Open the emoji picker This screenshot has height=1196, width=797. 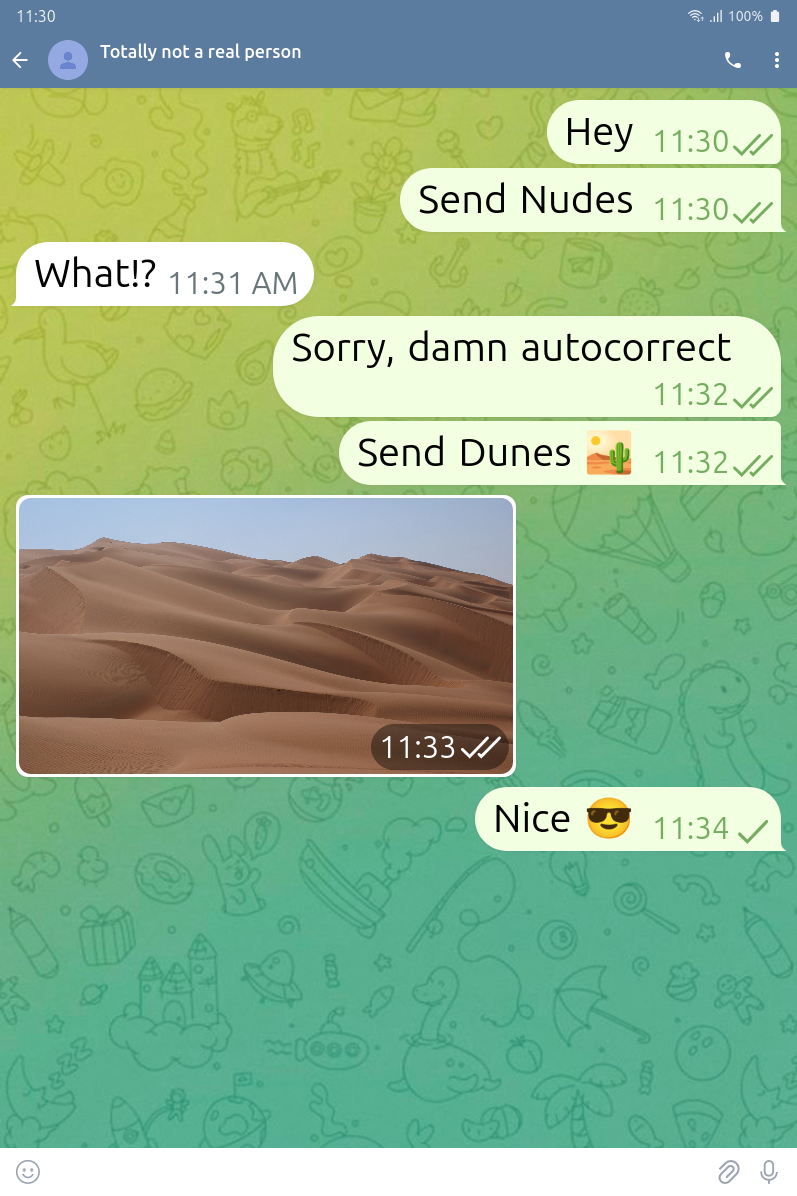pos(28,1172)
